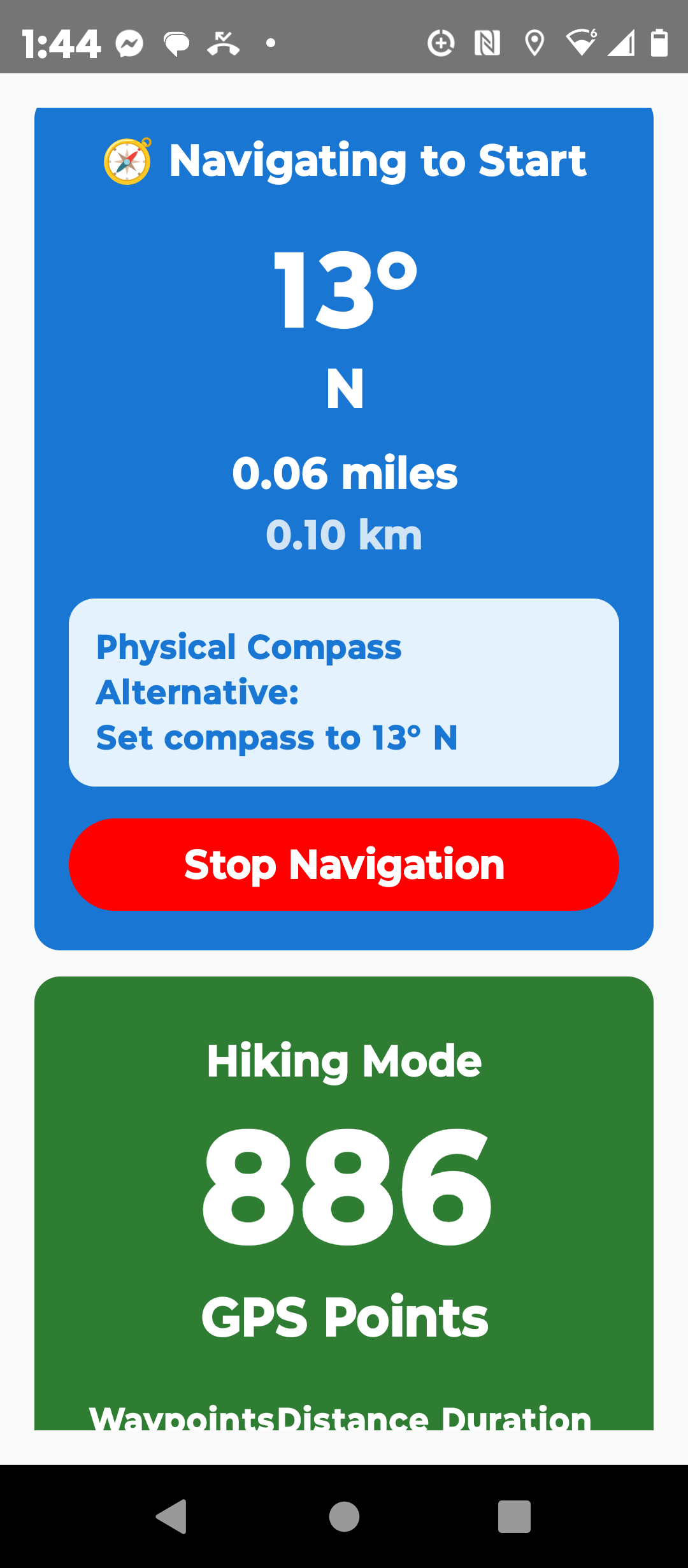Tap the 0.06 miles distance readout
The image size is (688, 1568).
344,473
